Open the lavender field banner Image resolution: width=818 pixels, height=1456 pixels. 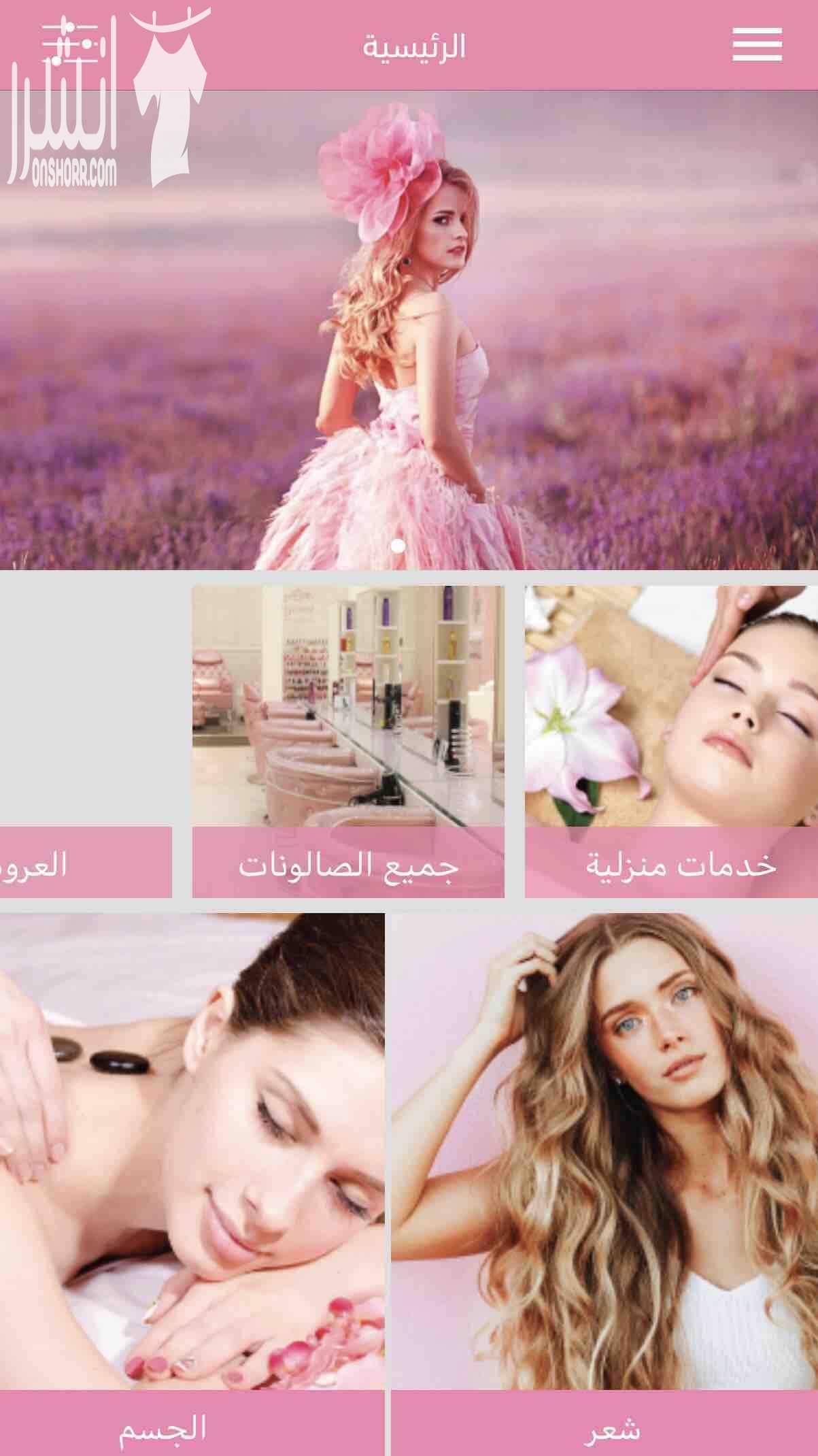pos(409,330)
